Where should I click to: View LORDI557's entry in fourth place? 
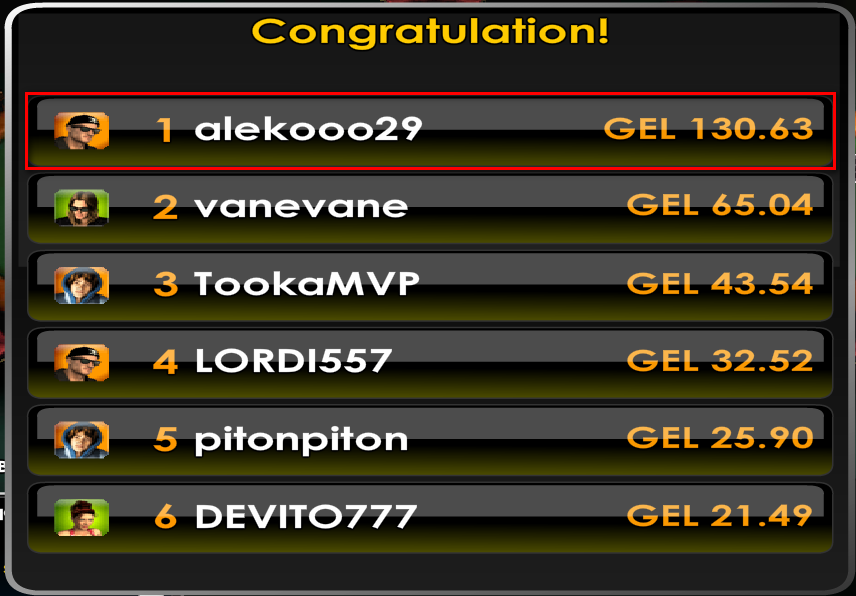tap(430, 362)
